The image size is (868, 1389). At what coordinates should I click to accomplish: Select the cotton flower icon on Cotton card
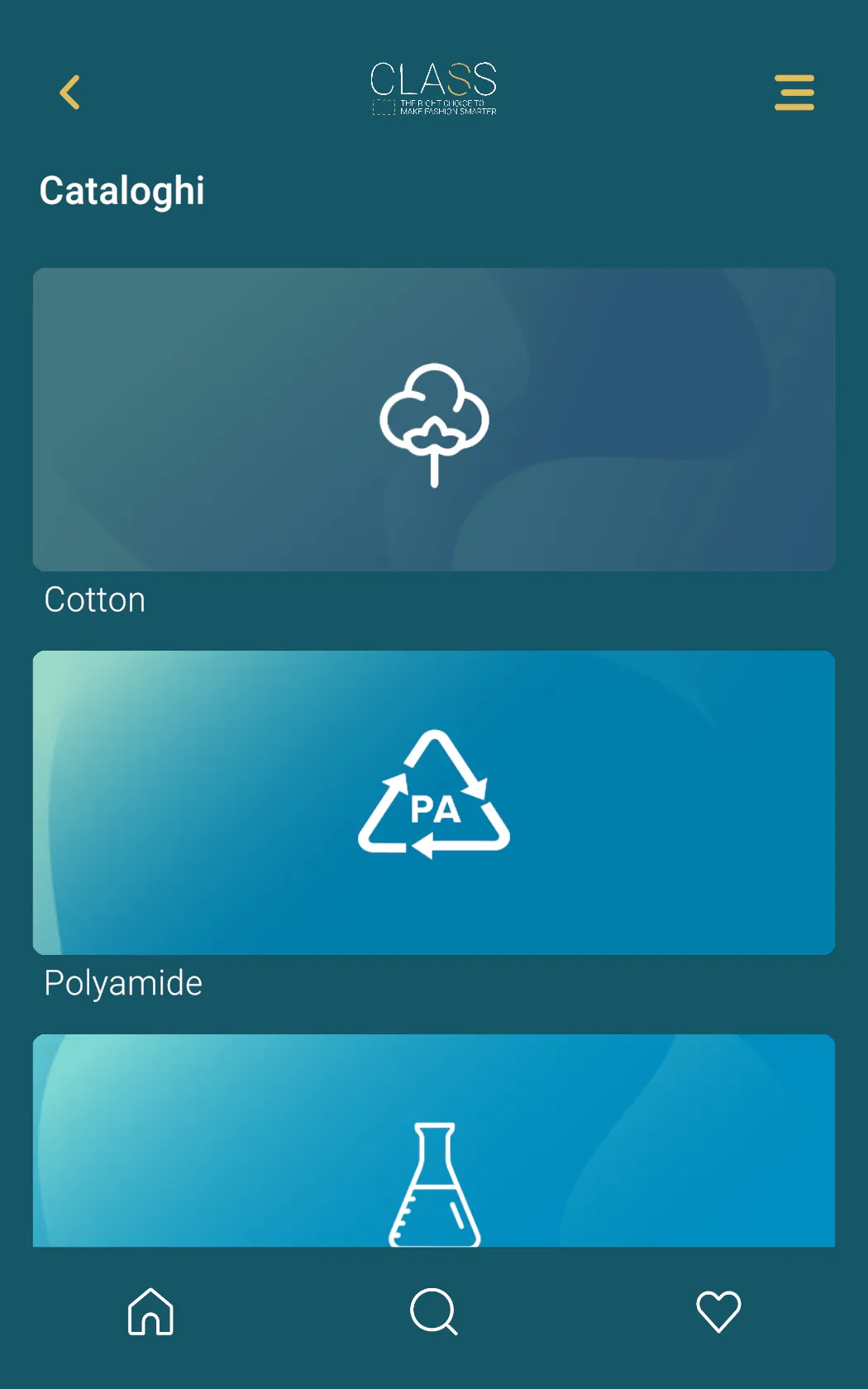point(433,422)
